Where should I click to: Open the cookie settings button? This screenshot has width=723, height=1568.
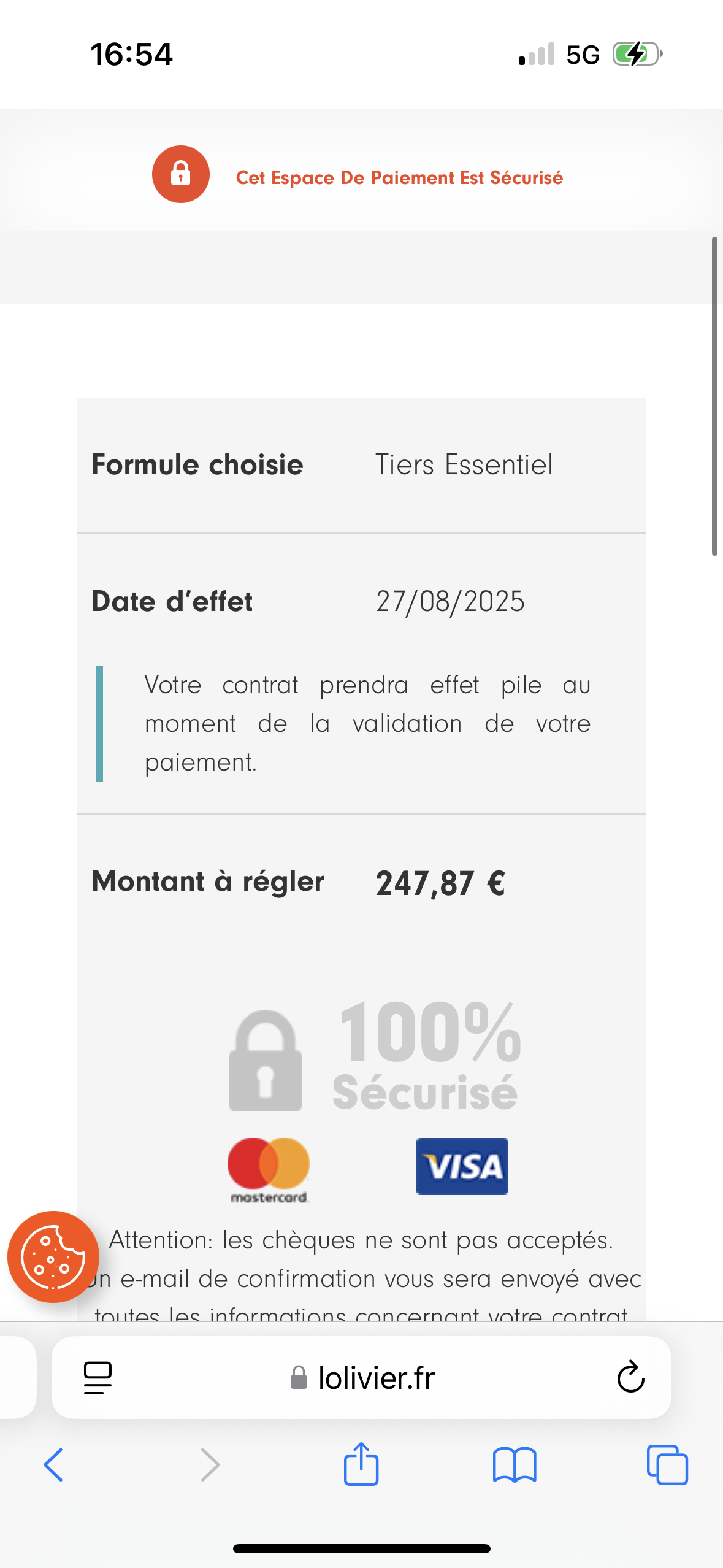click(x=53, y=1256)
